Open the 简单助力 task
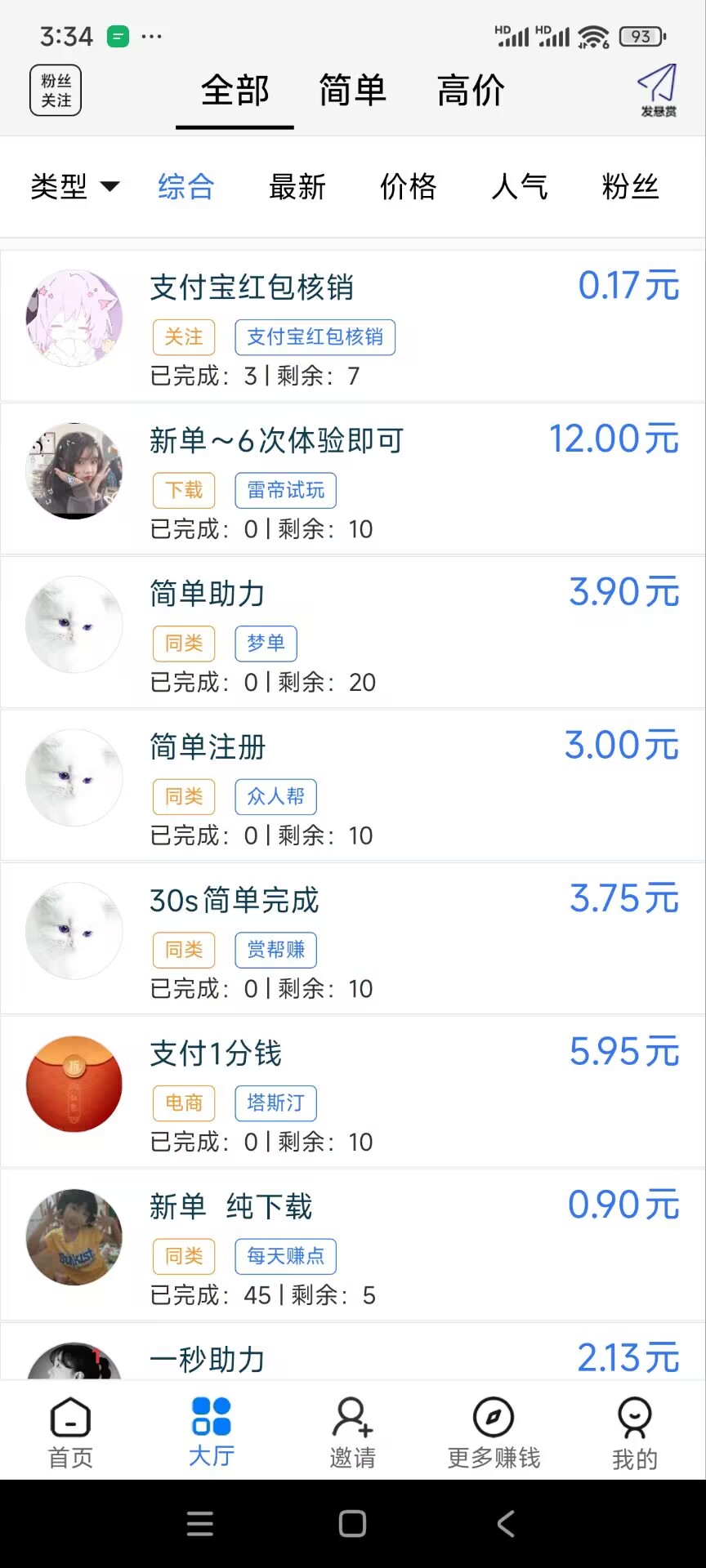Image resolution: width=706 pixels, height=1568 pixels. [353, 632]
